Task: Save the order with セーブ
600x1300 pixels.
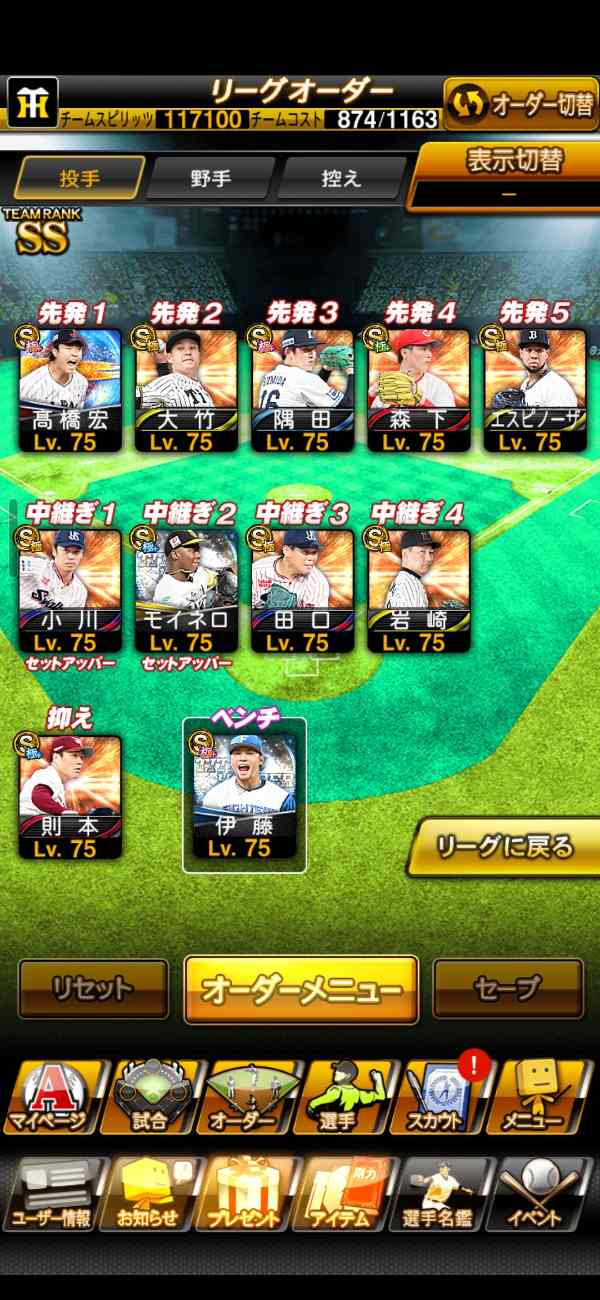Action: pyautogui.click(x=508, y=989)
